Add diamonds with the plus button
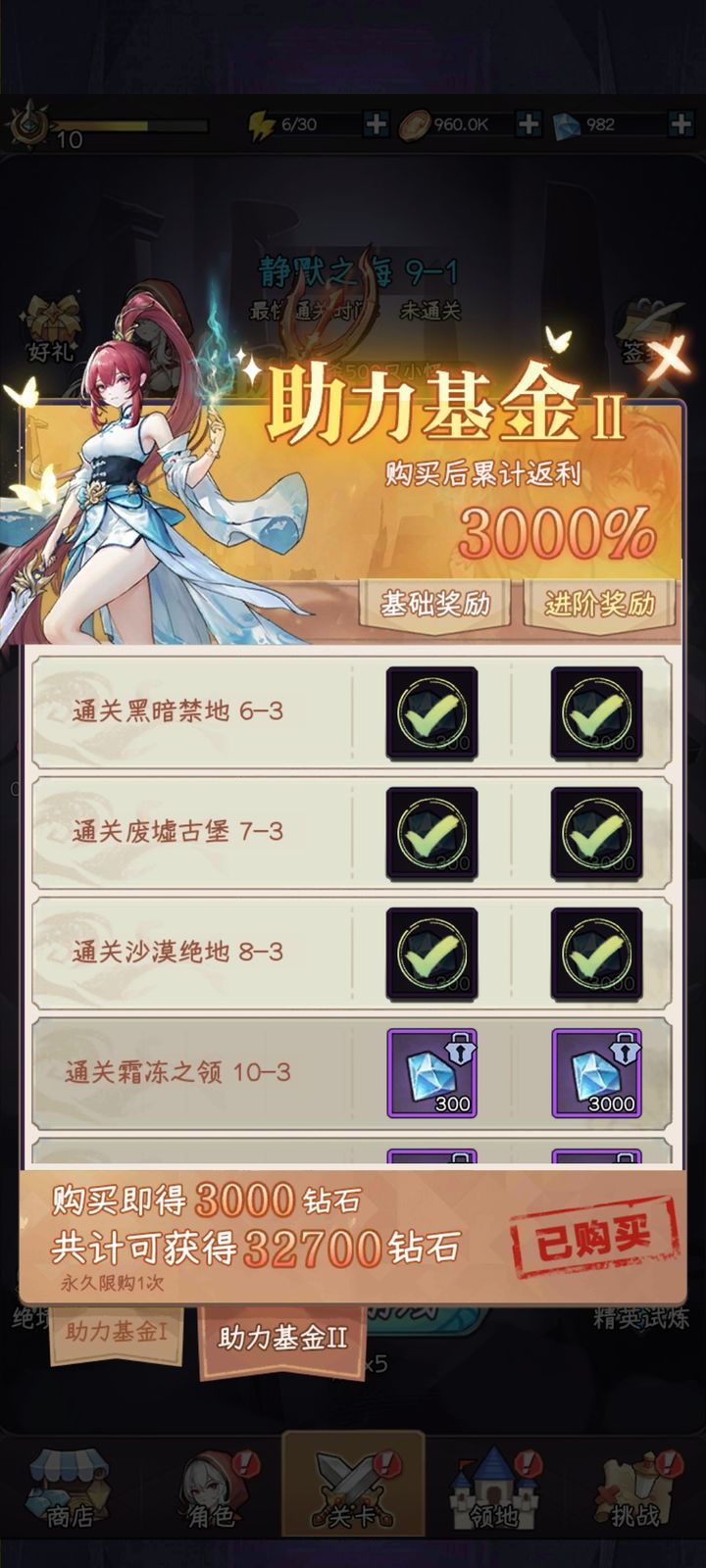The width and height of the screenshot is (706, 1568). 681,124
